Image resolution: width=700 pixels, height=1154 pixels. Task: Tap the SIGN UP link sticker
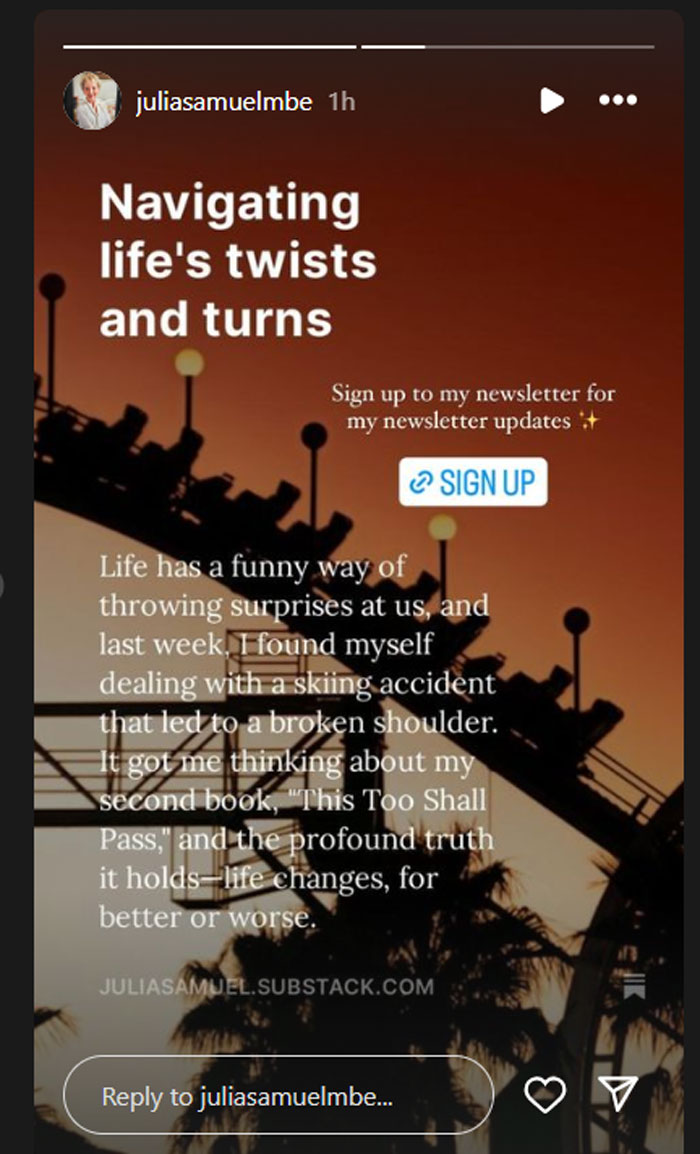(473, 482)
